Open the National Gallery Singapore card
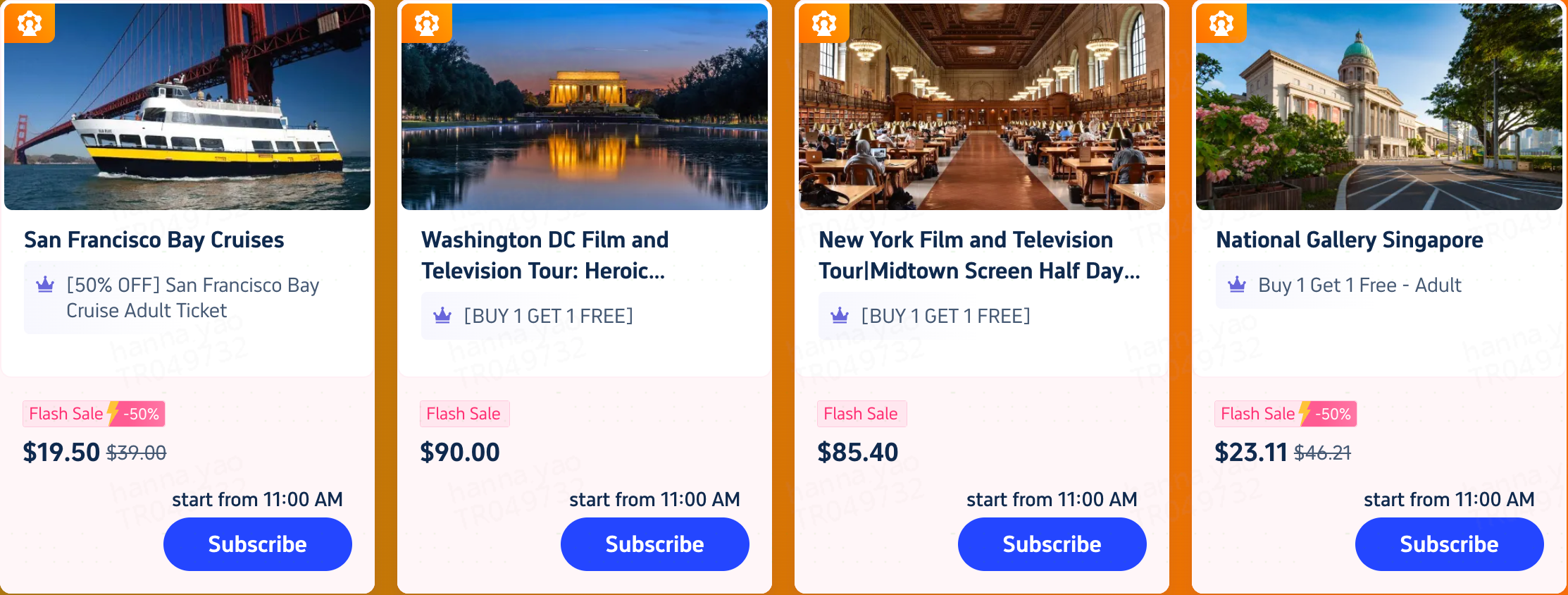The width and height of the screenshot is (1568, 595). tap(1349, 240)
